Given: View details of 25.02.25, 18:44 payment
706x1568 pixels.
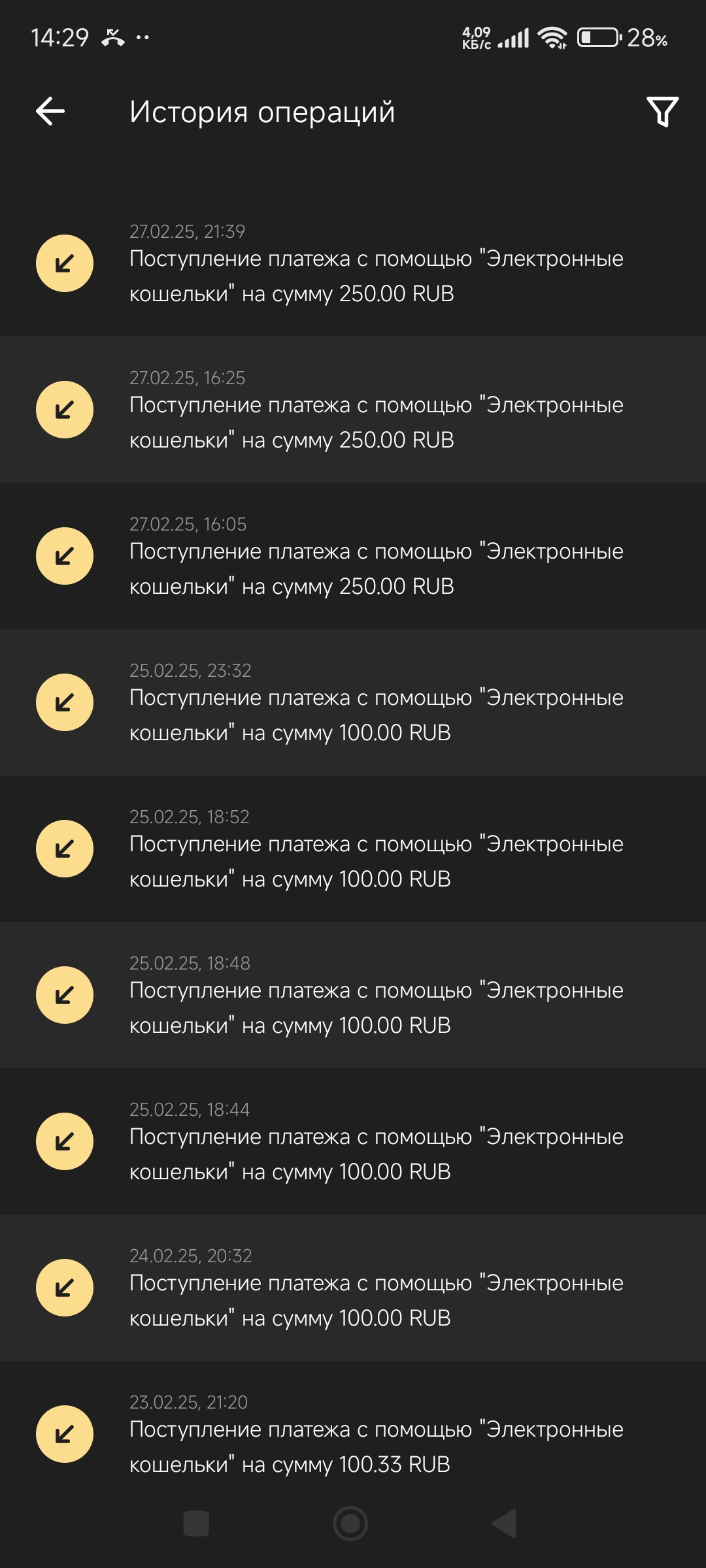Looking at the screenshot, I should tap(353, 1142).
